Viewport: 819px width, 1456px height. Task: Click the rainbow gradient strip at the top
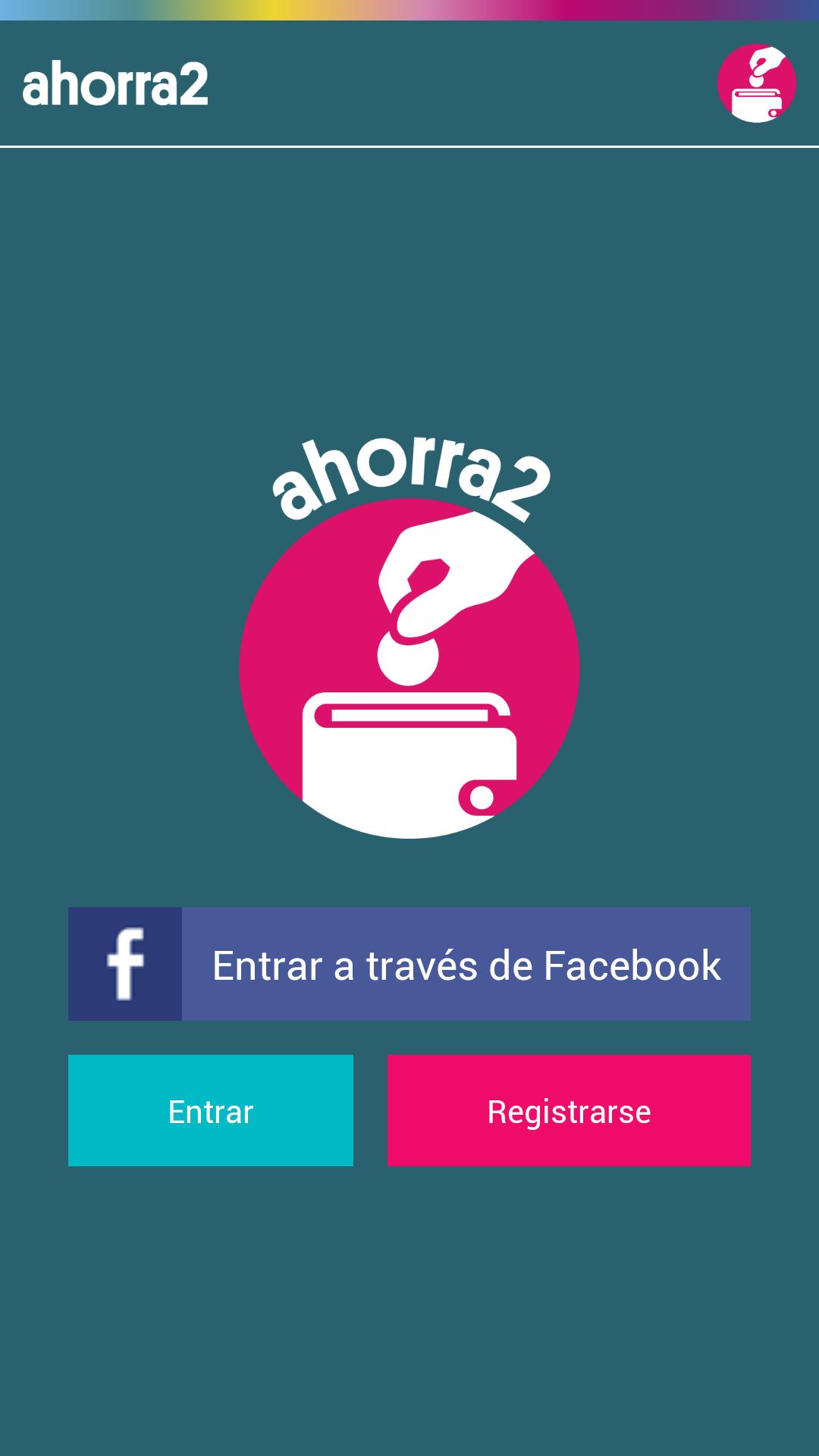click(x=409, y=6)
